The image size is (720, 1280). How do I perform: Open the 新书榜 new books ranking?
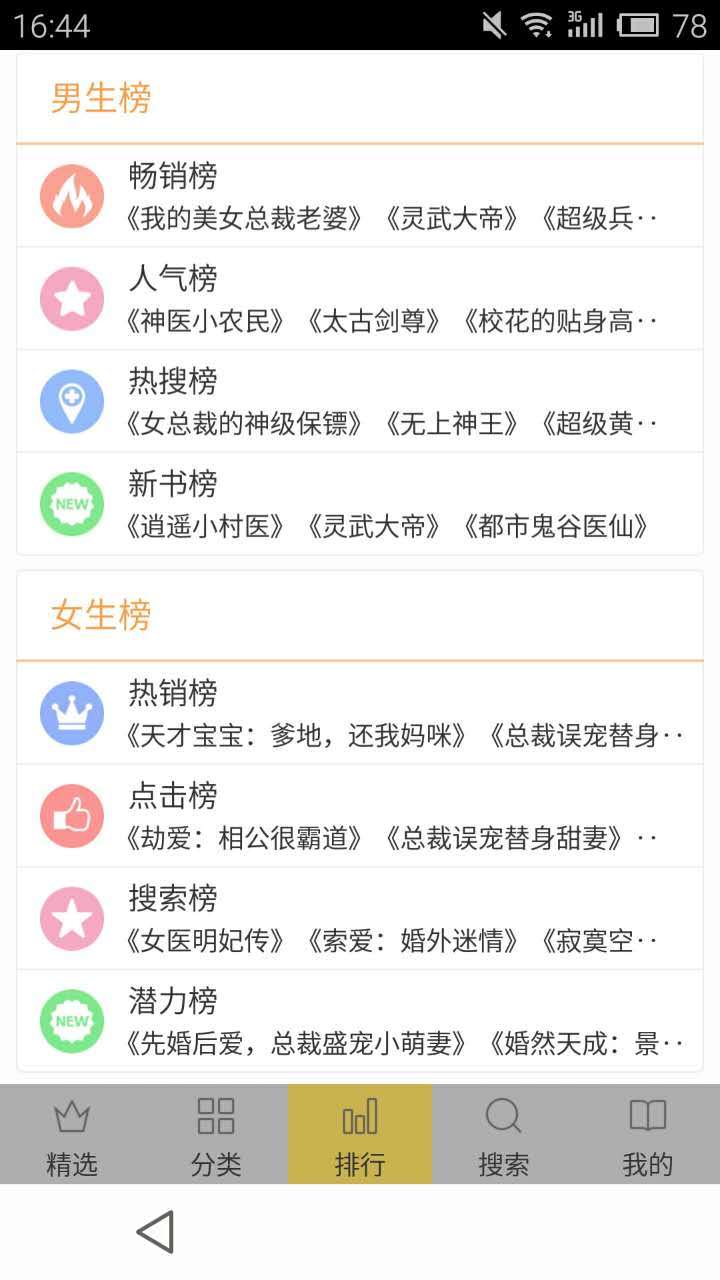point(360,504)
